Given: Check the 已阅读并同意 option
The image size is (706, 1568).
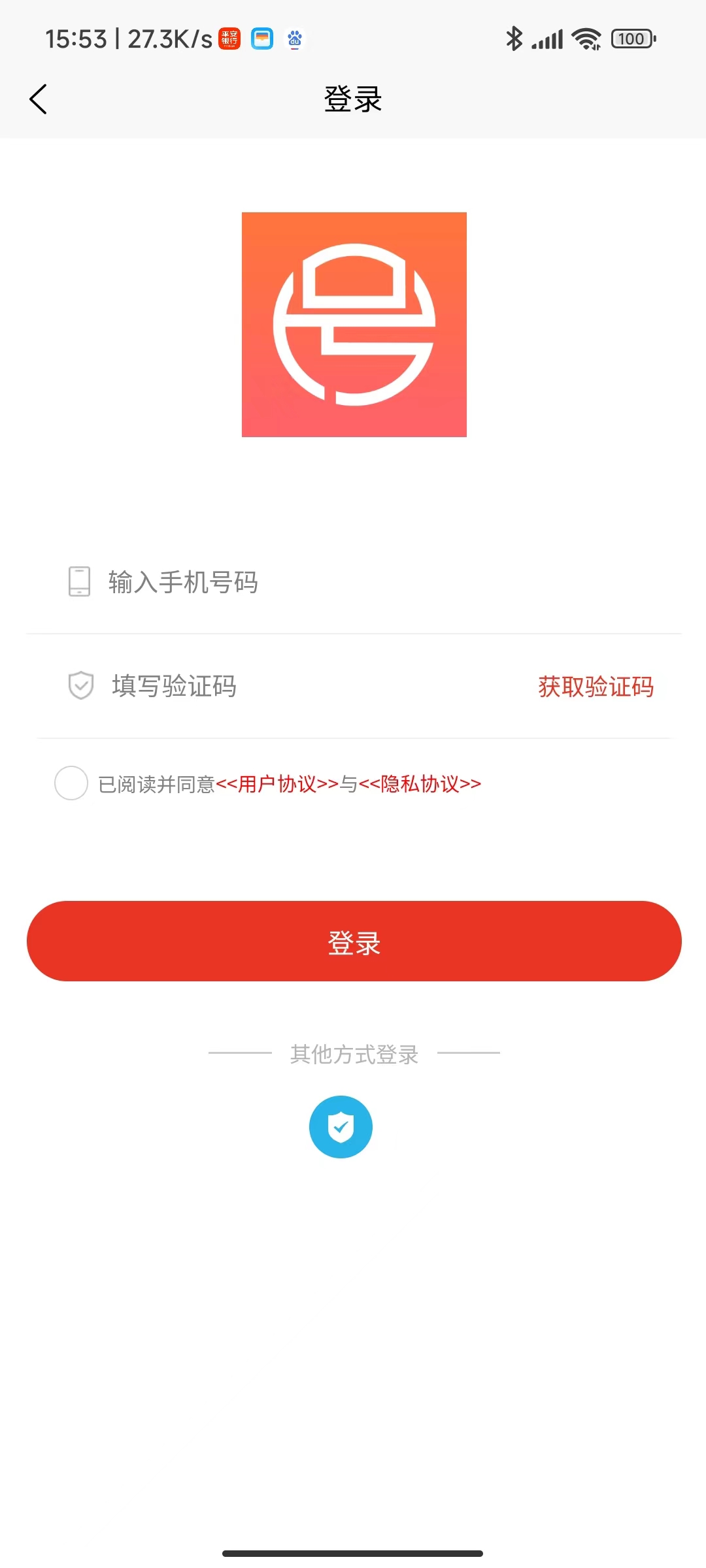Looking at the screenshot, I should (x=157, y=783).
